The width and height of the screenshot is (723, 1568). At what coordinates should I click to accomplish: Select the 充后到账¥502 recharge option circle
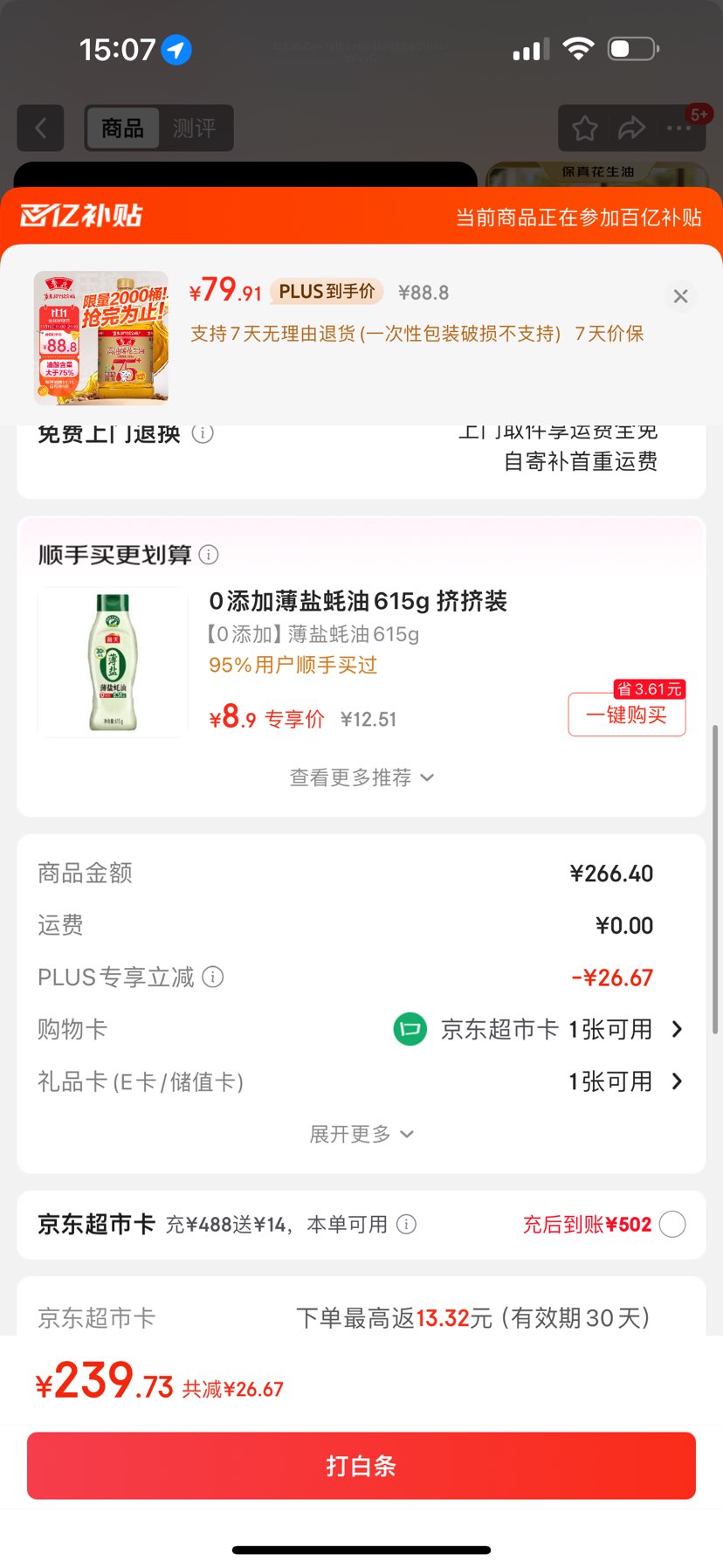(671, 1225)
